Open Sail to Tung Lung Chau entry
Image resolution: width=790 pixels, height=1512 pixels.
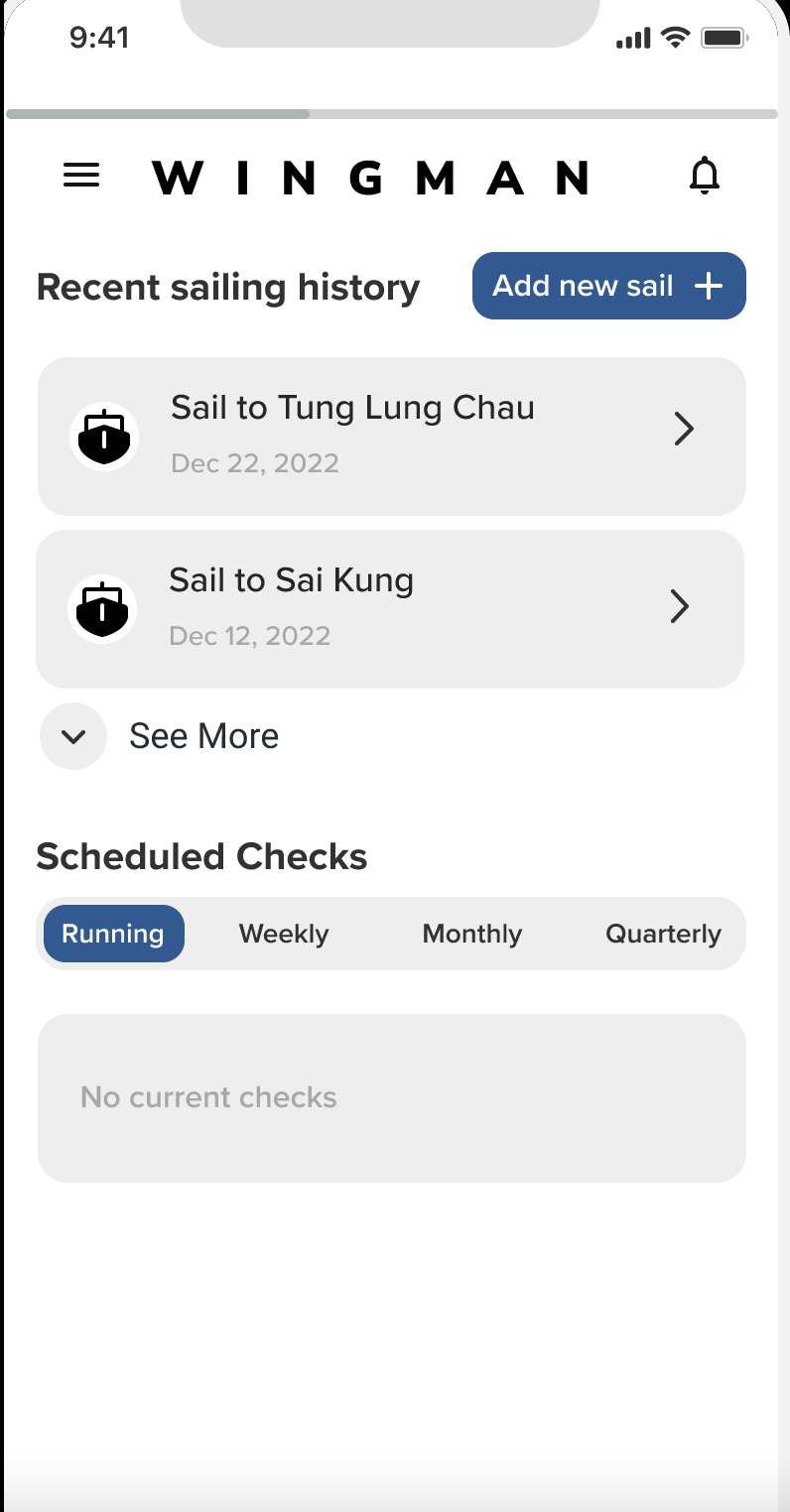(391, 437)
